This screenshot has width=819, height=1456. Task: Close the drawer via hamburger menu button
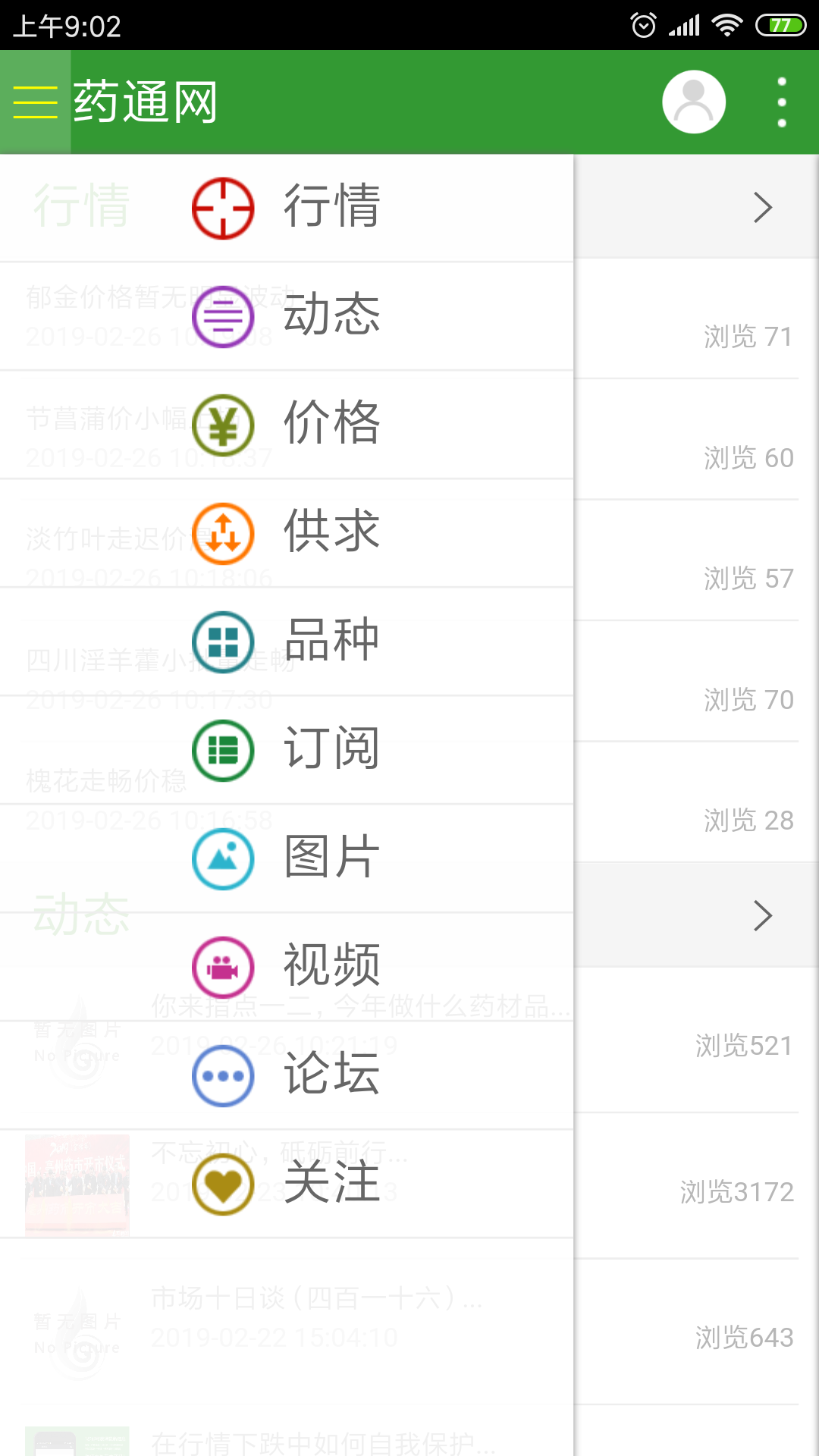(x=36, y=102)
